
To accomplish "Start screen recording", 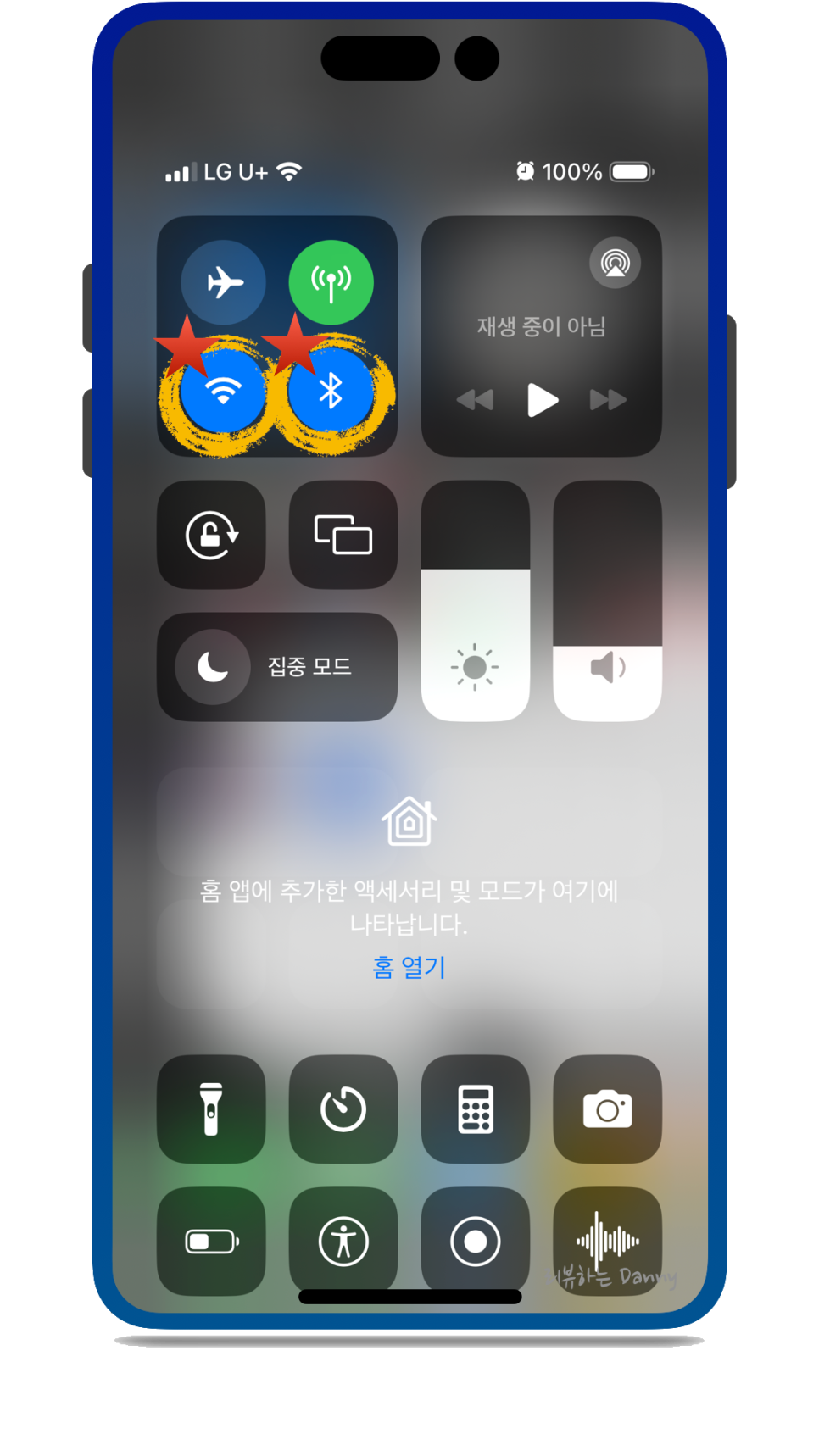I will pos(475,1241).
